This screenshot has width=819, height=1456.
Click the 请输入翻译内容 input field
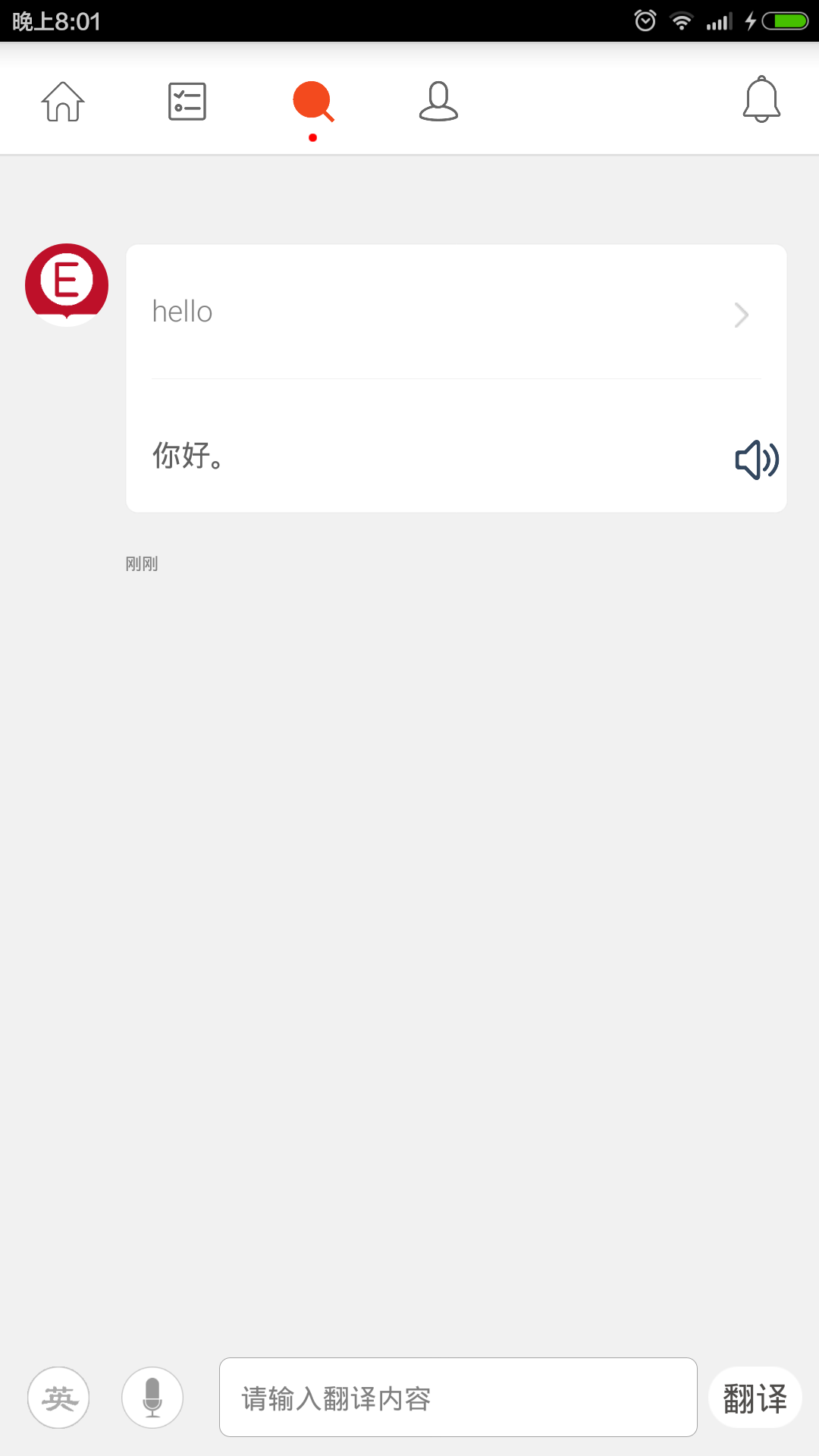(x=457, y=1398)
